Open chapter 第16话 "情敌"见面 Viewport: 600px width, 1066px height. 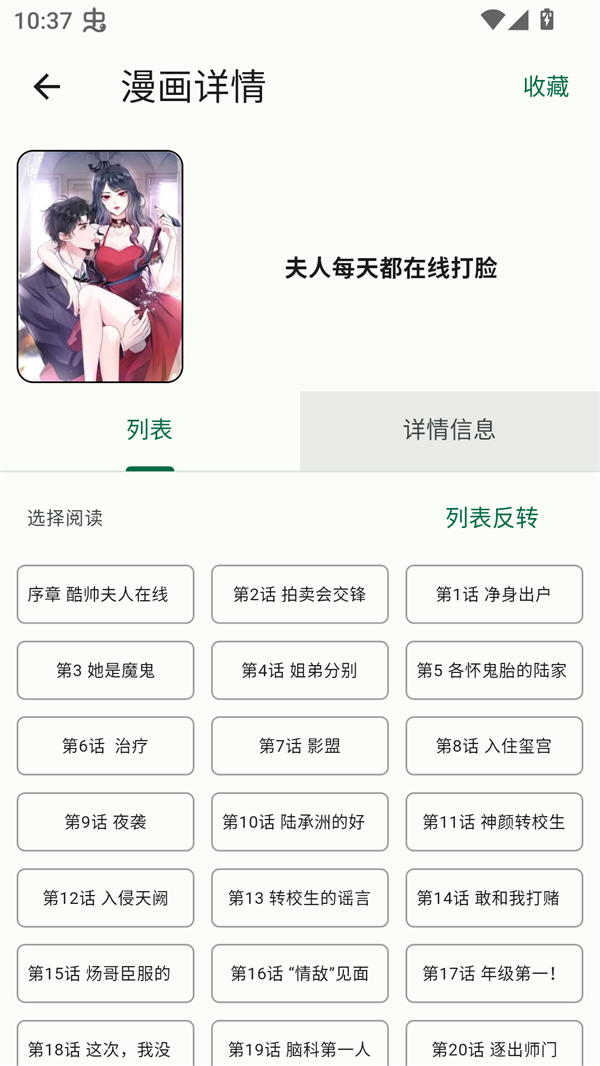299,973
